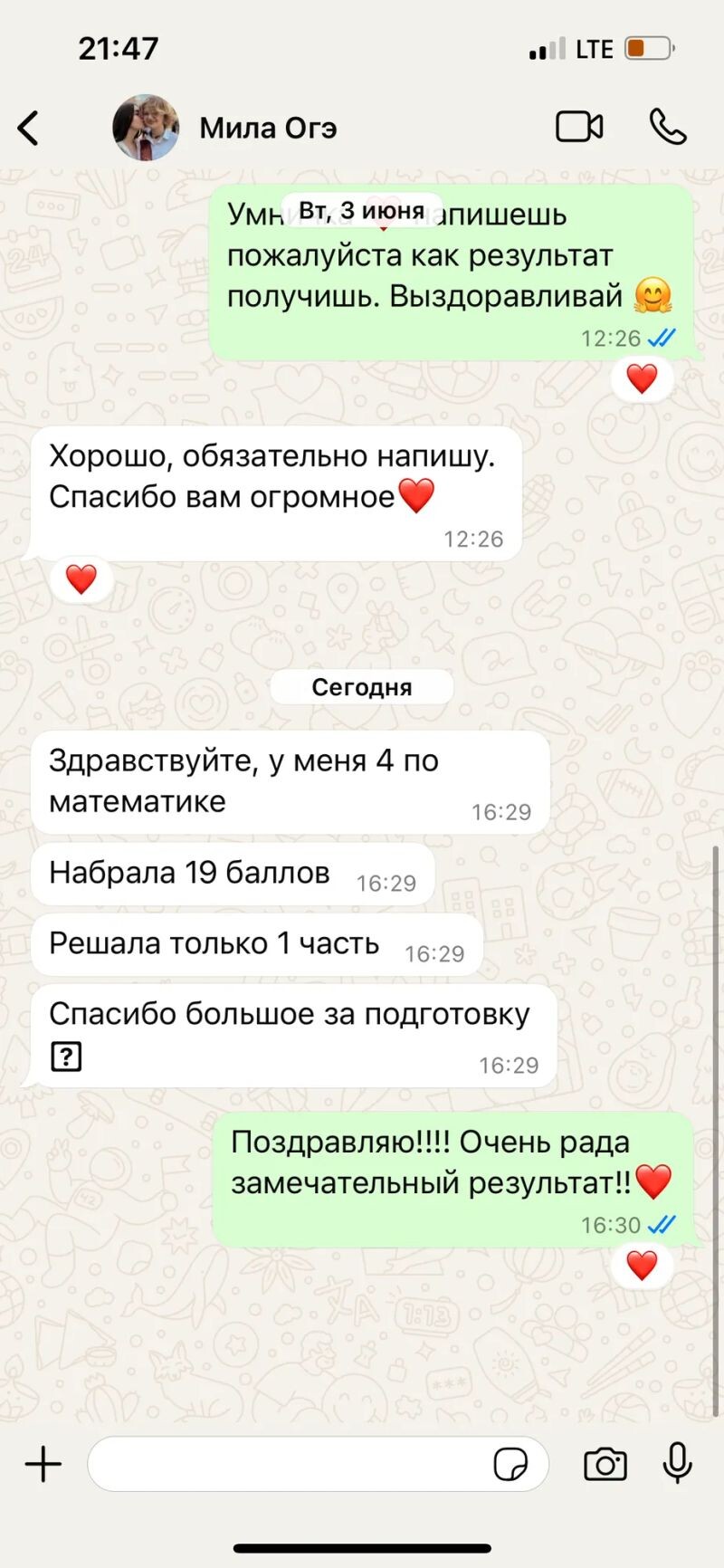Image resolution: width=724 pixels, height=1568 pixels.
Task: Start a voice call with Мила Огэ
Action: click(668, 127)
